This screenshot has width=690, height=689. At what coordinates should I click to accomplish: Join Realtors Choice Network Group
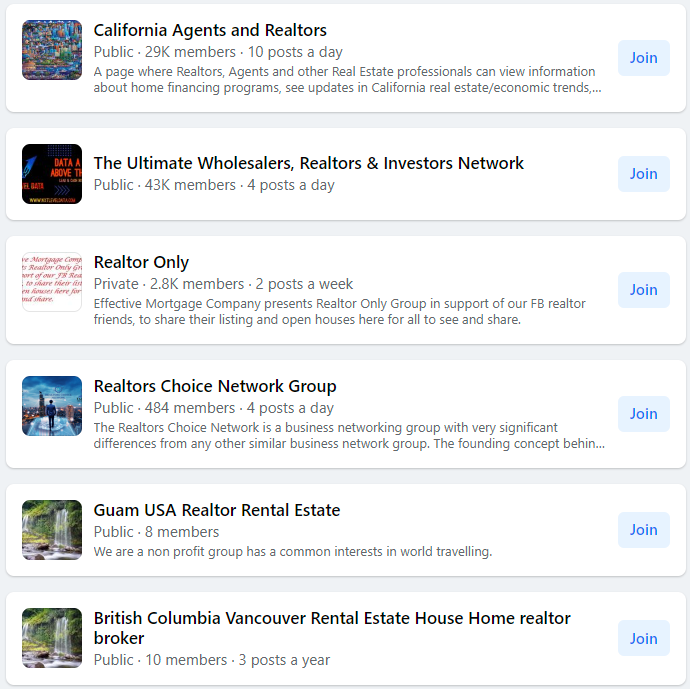tap(643, 414)
